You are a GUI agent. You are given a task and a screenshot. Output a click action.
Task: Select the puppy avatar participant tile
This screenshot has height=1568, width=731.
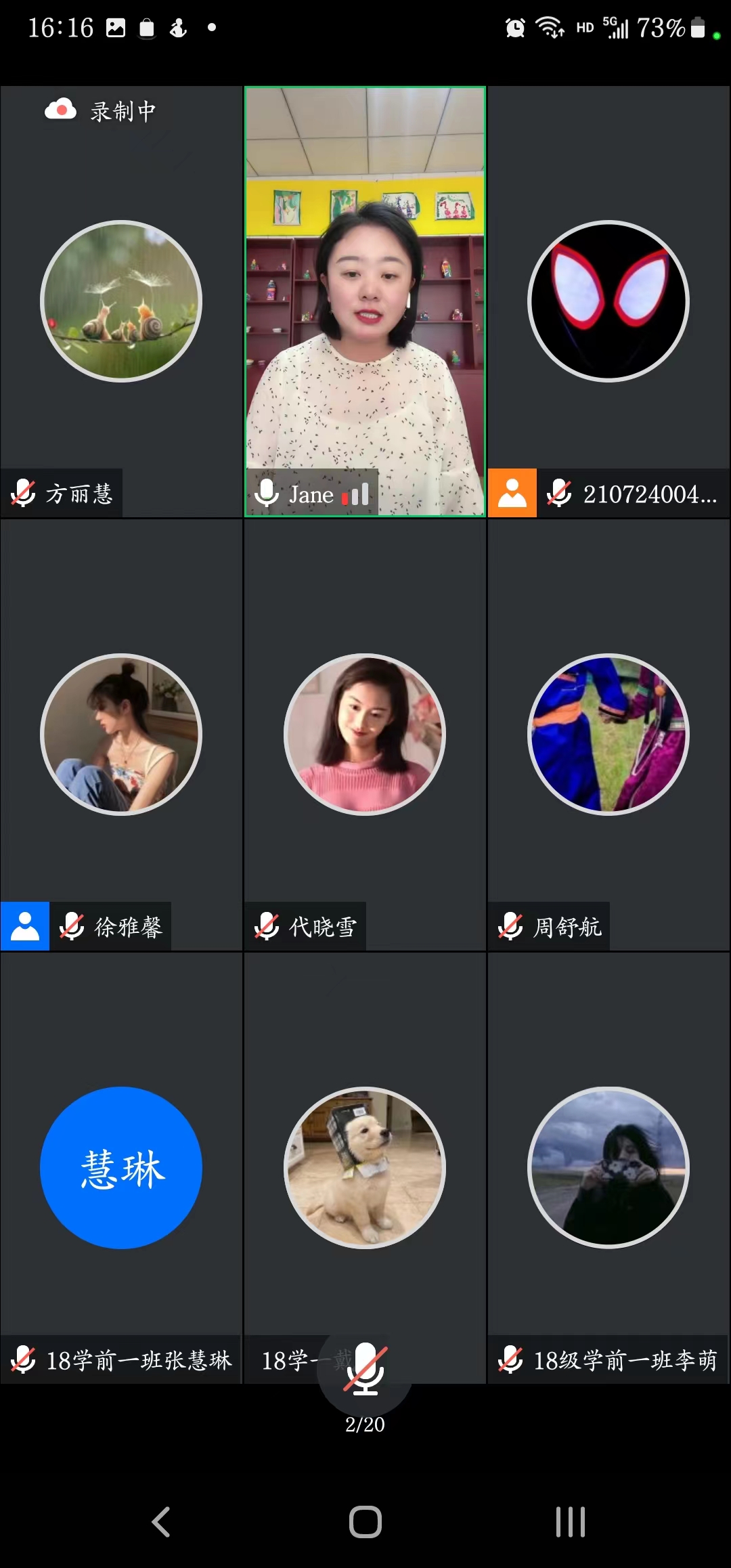(365, 1168)
